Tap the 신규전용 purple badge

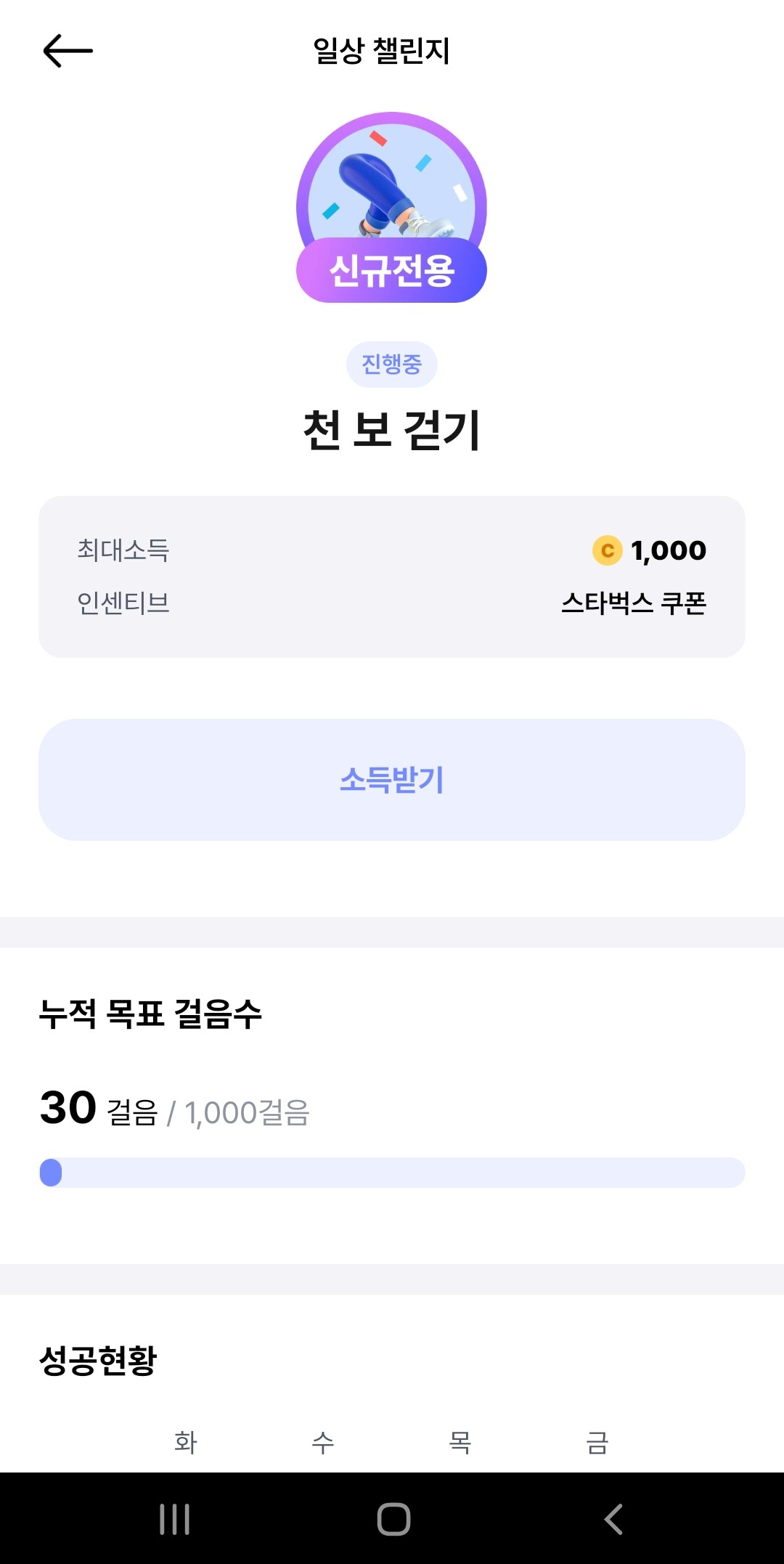point(392,270)
